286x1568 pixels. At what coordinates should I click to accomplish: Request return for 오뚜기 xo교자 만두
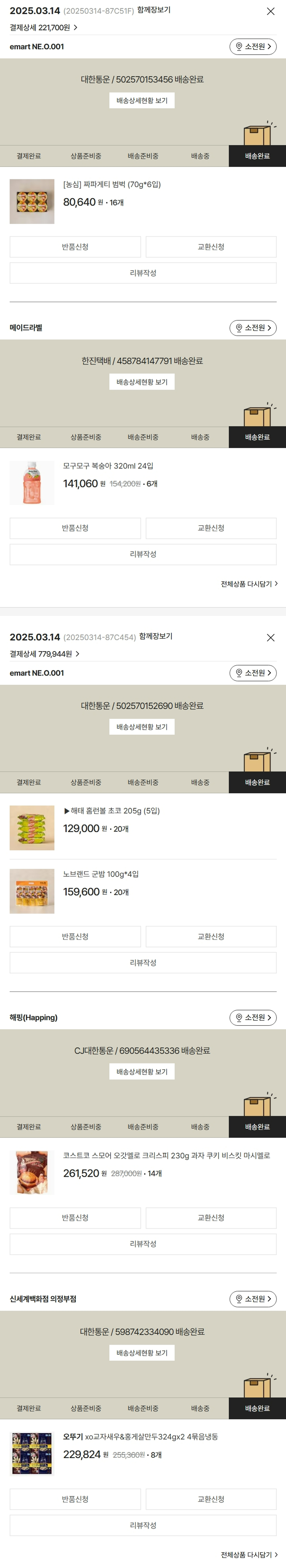coord(75,1499)
